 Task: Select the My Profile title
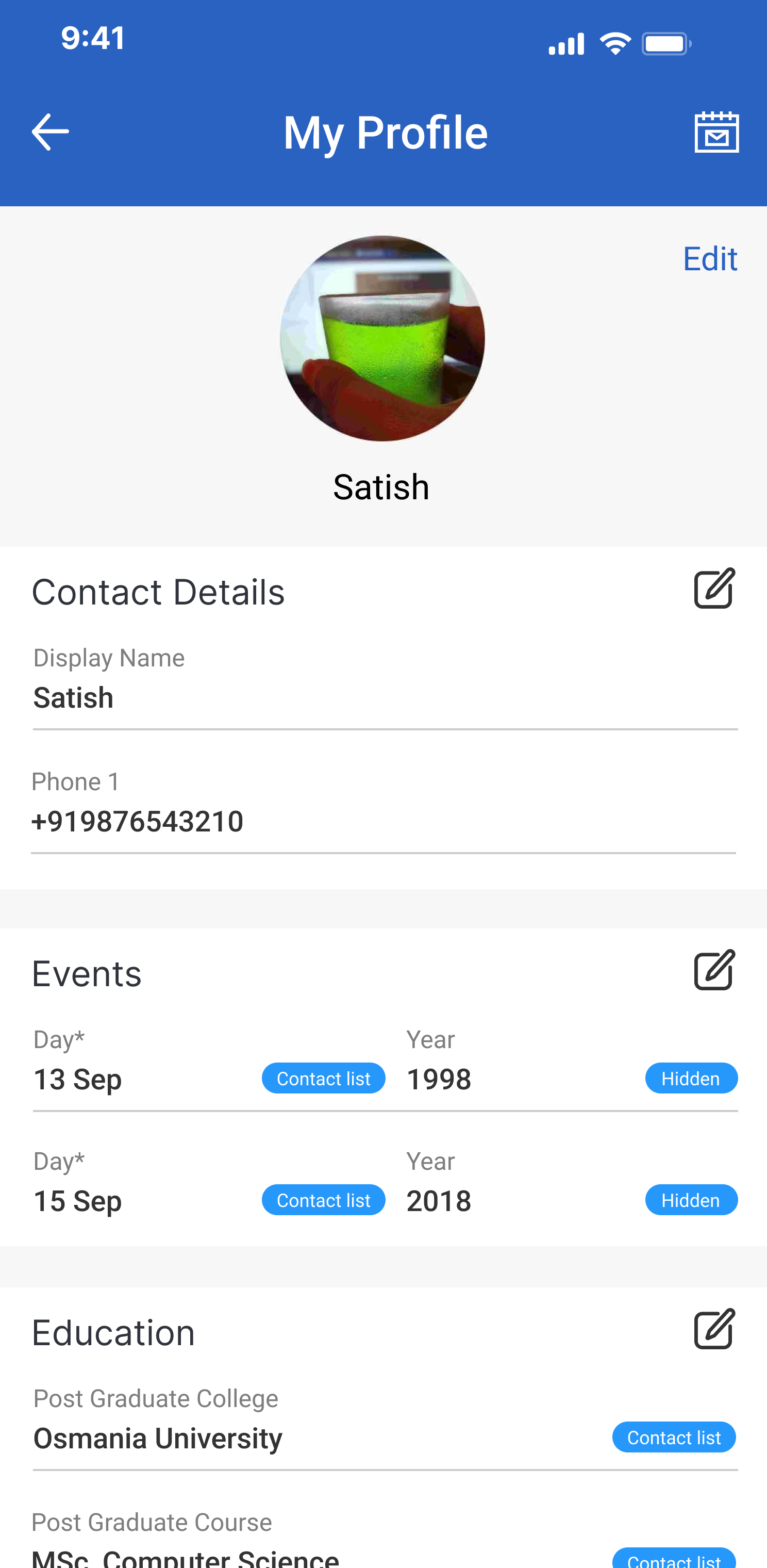coord(386,131)
